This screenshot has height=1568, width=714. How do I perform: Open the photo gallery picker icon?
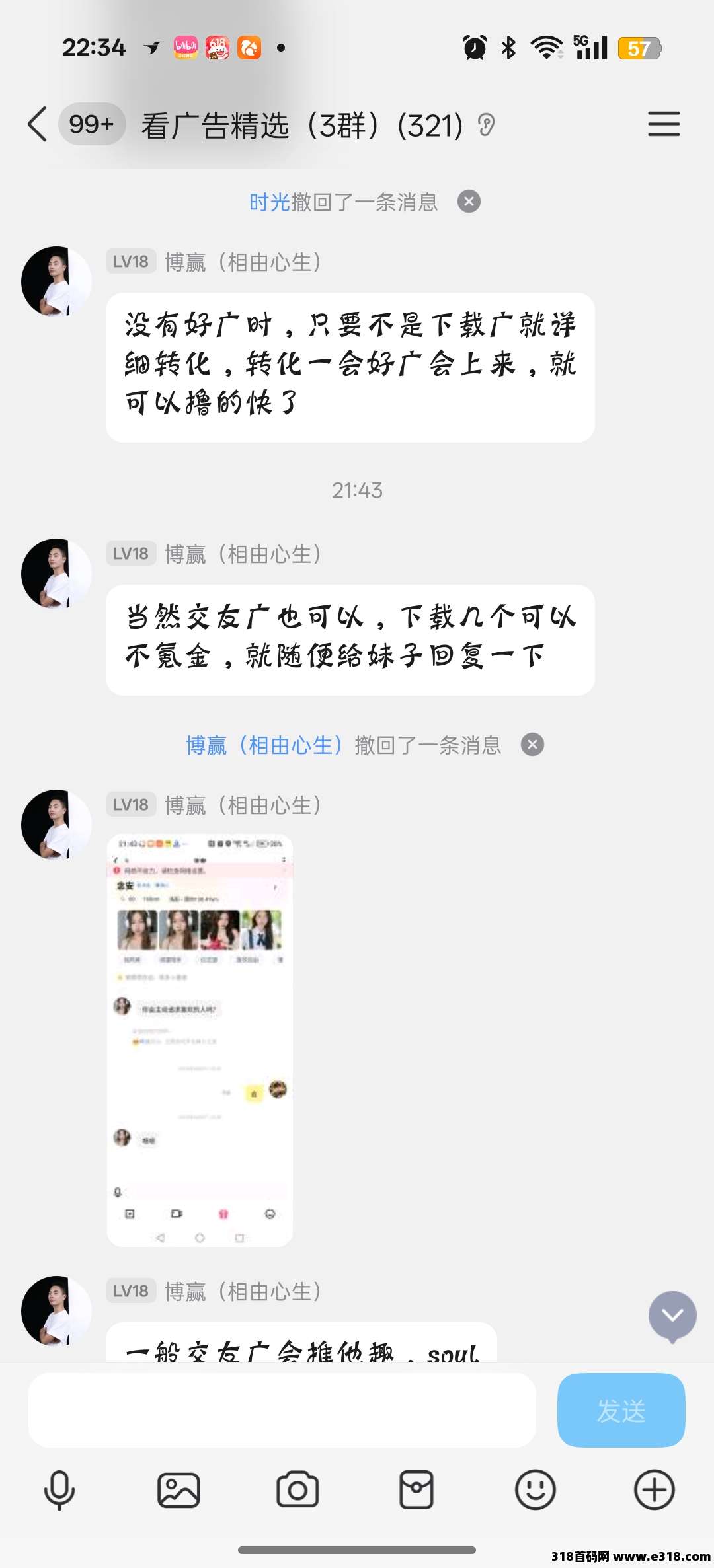178,1489
